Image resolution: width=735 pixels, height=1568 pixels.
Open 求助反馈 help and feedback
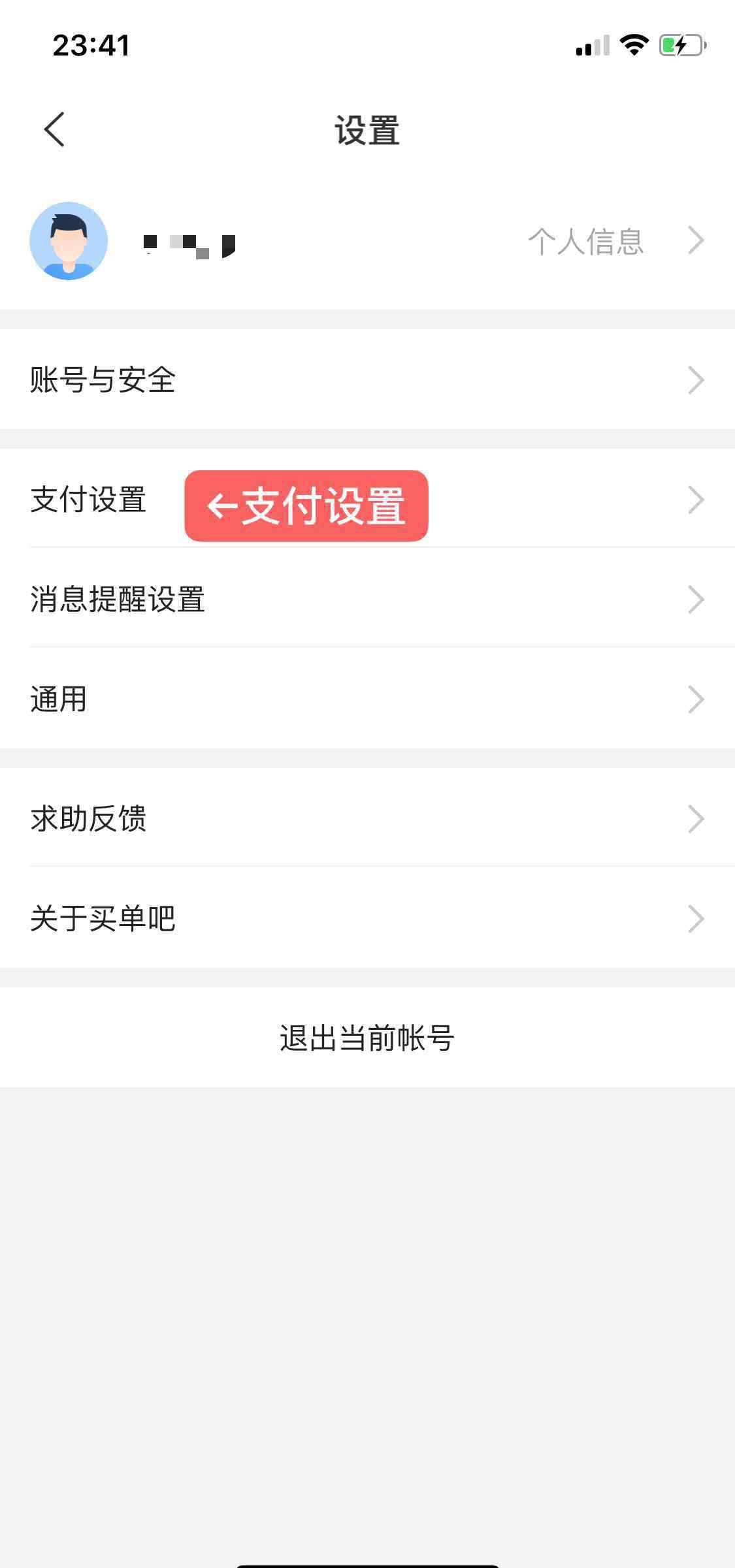pyautogui.click(x=366, y=819)
